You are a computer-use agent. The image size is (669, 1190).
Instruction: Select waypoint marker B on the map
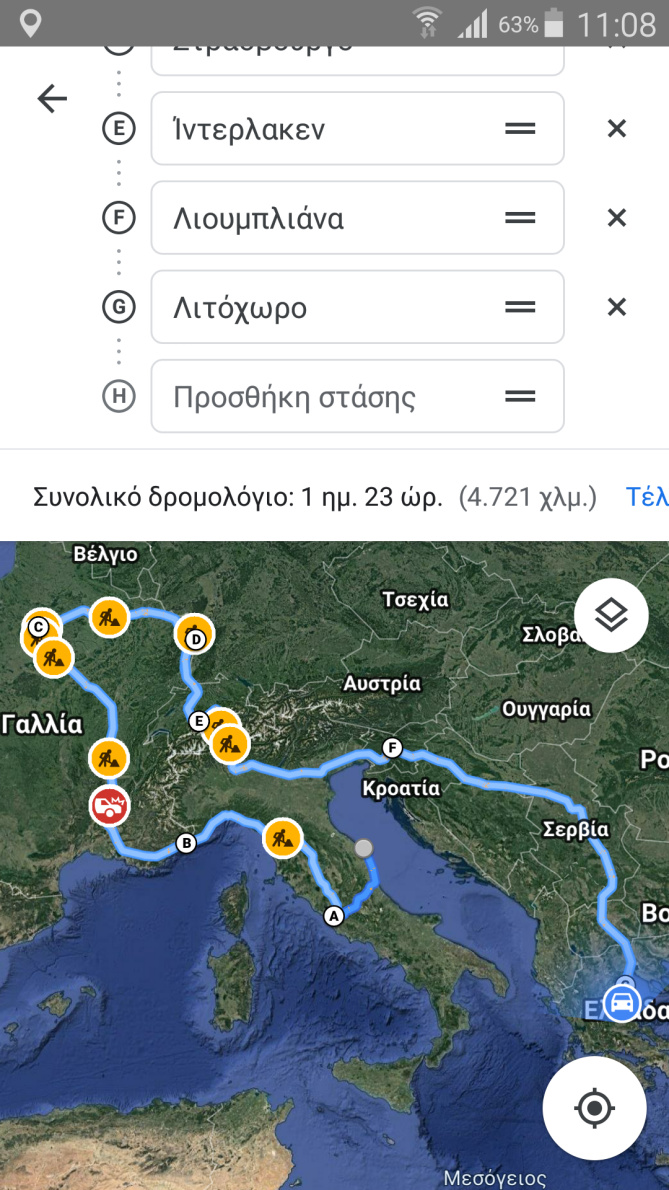185,842
